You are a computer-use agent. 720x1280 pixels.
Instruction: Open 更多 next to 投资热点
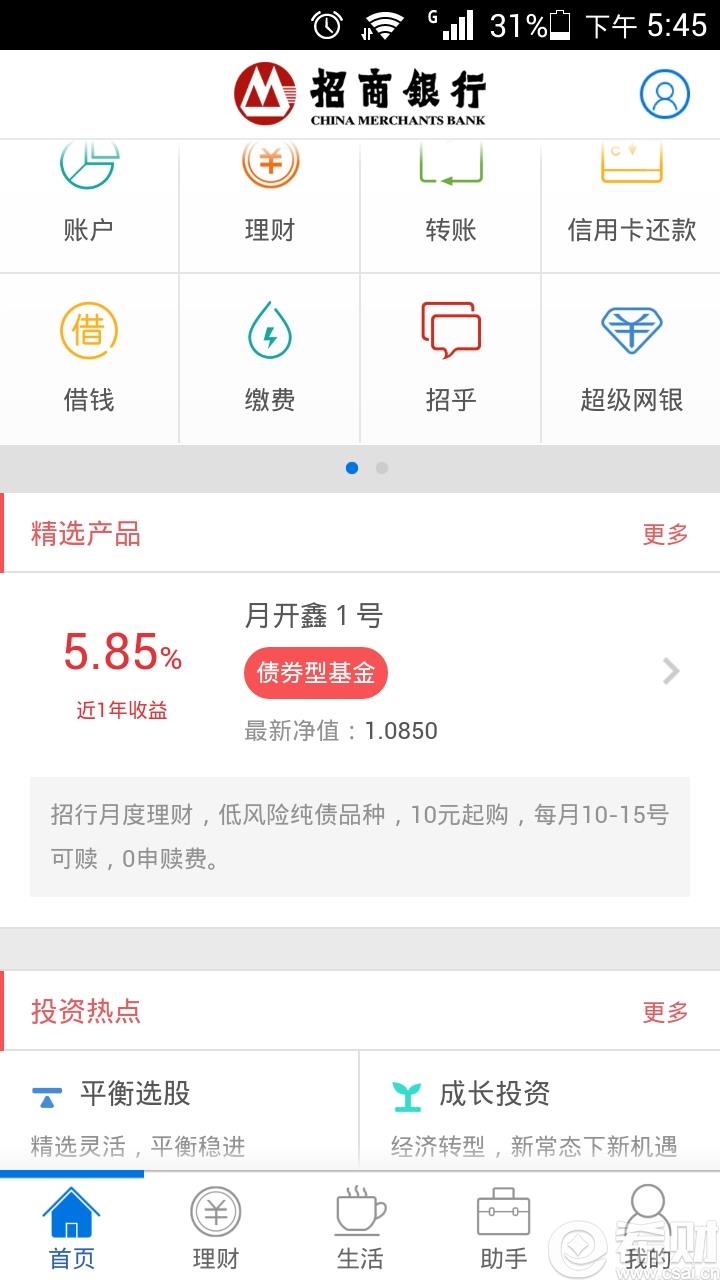664,1012
